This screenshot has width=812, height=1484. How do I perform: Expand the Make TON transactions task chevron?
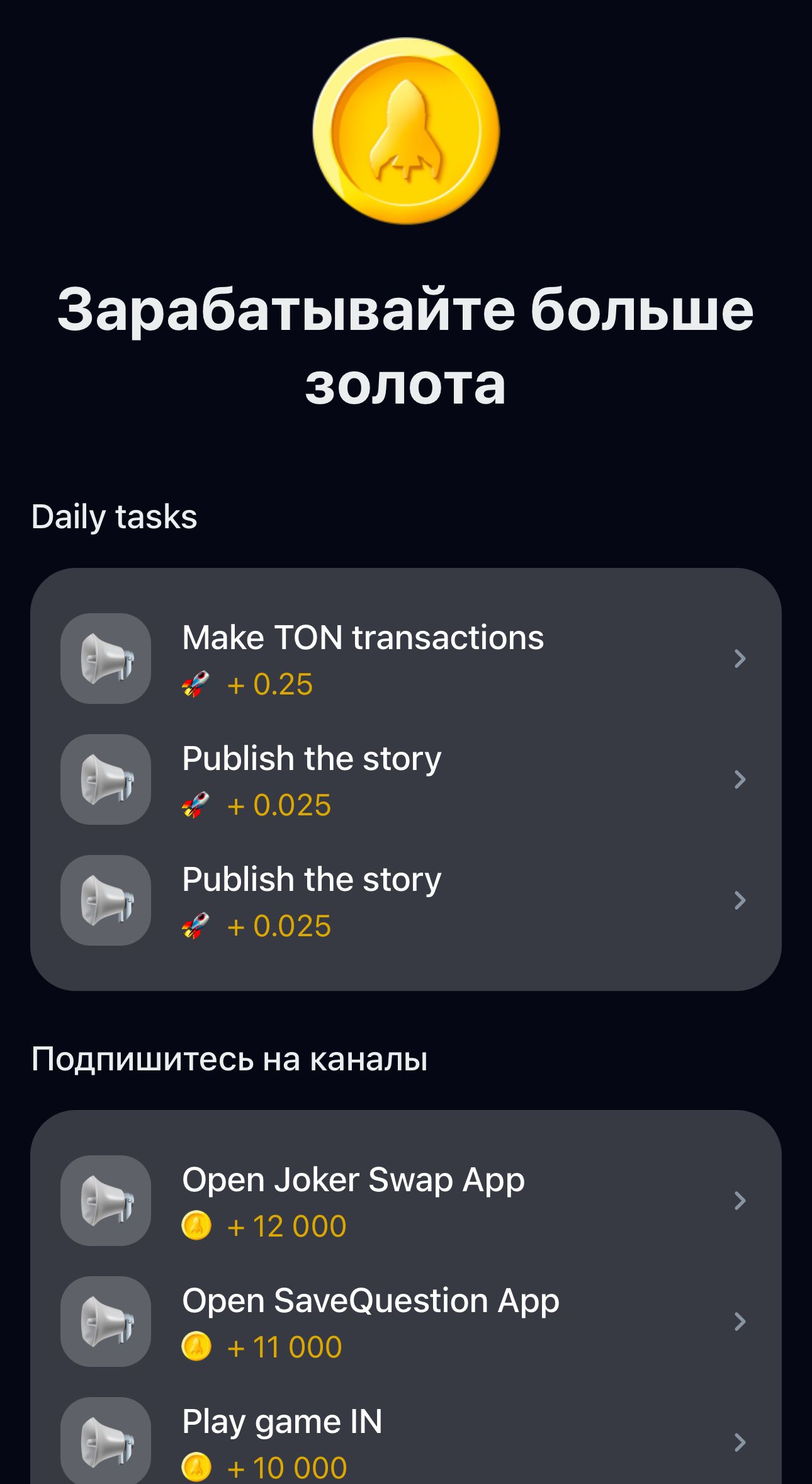[x=741, y=658]
